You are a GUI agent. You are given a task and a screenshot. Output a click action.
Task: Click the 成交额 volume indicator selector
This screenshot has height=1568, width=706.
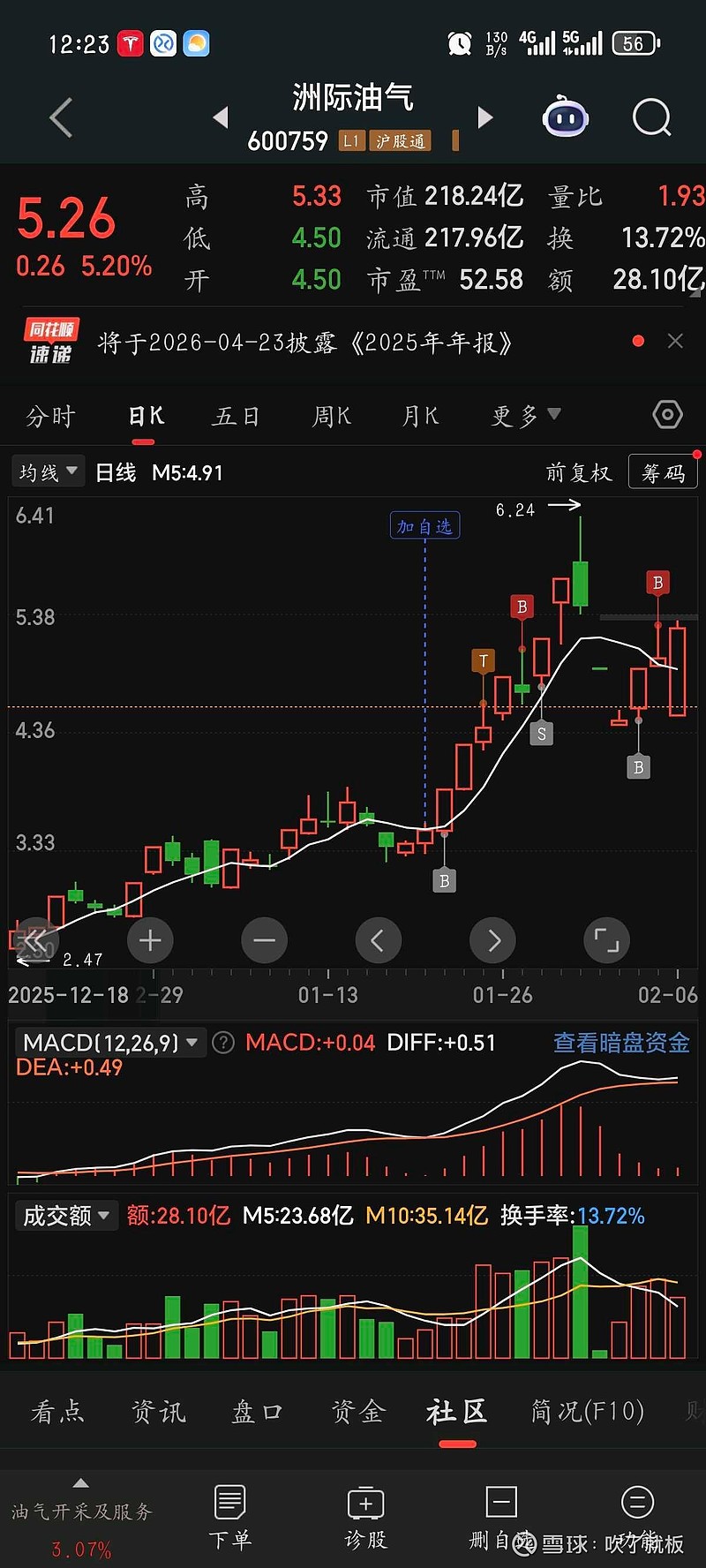tap(66, 1215)
